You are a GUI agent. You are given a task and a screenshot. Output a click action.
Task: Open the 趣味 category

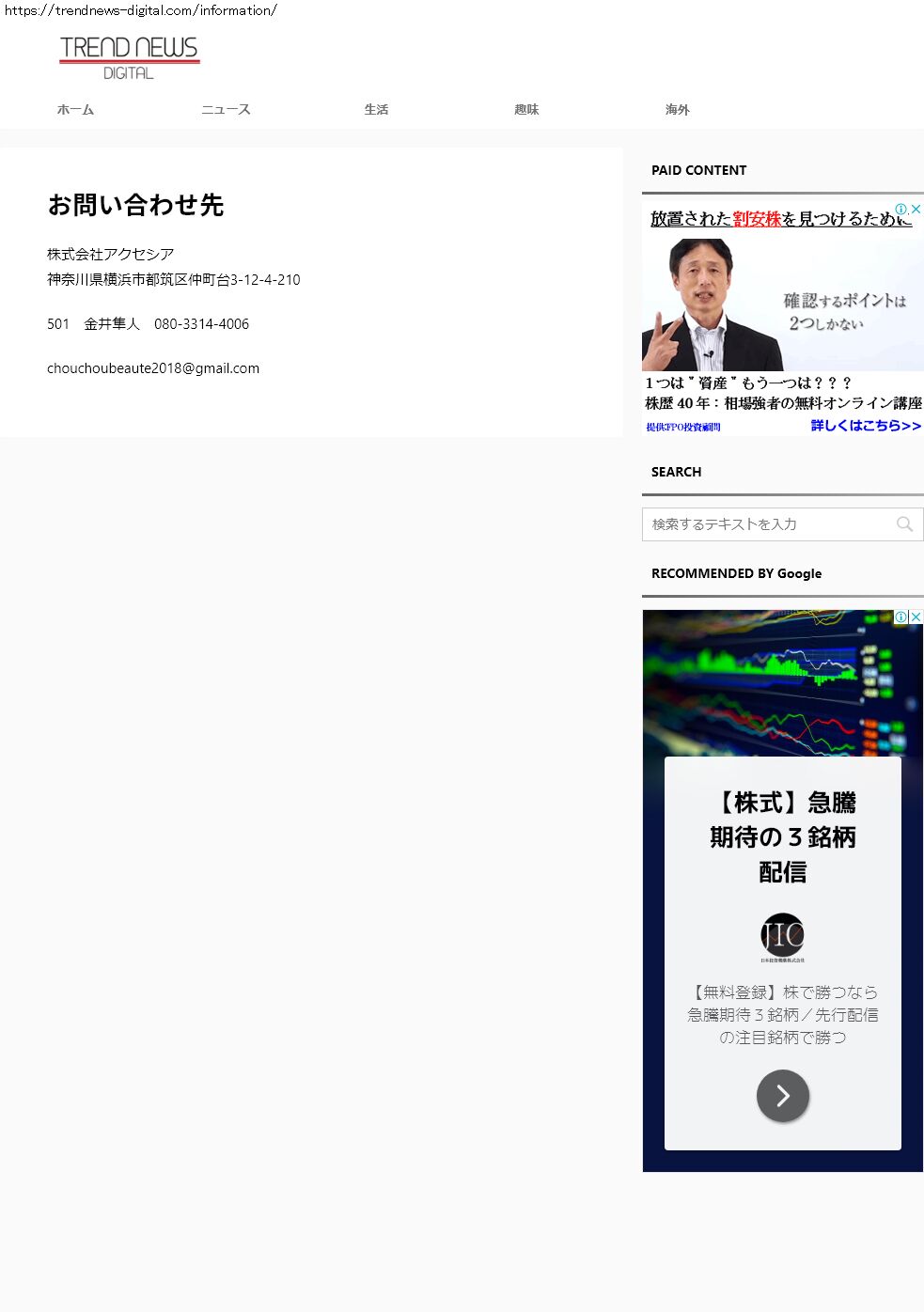526,110
